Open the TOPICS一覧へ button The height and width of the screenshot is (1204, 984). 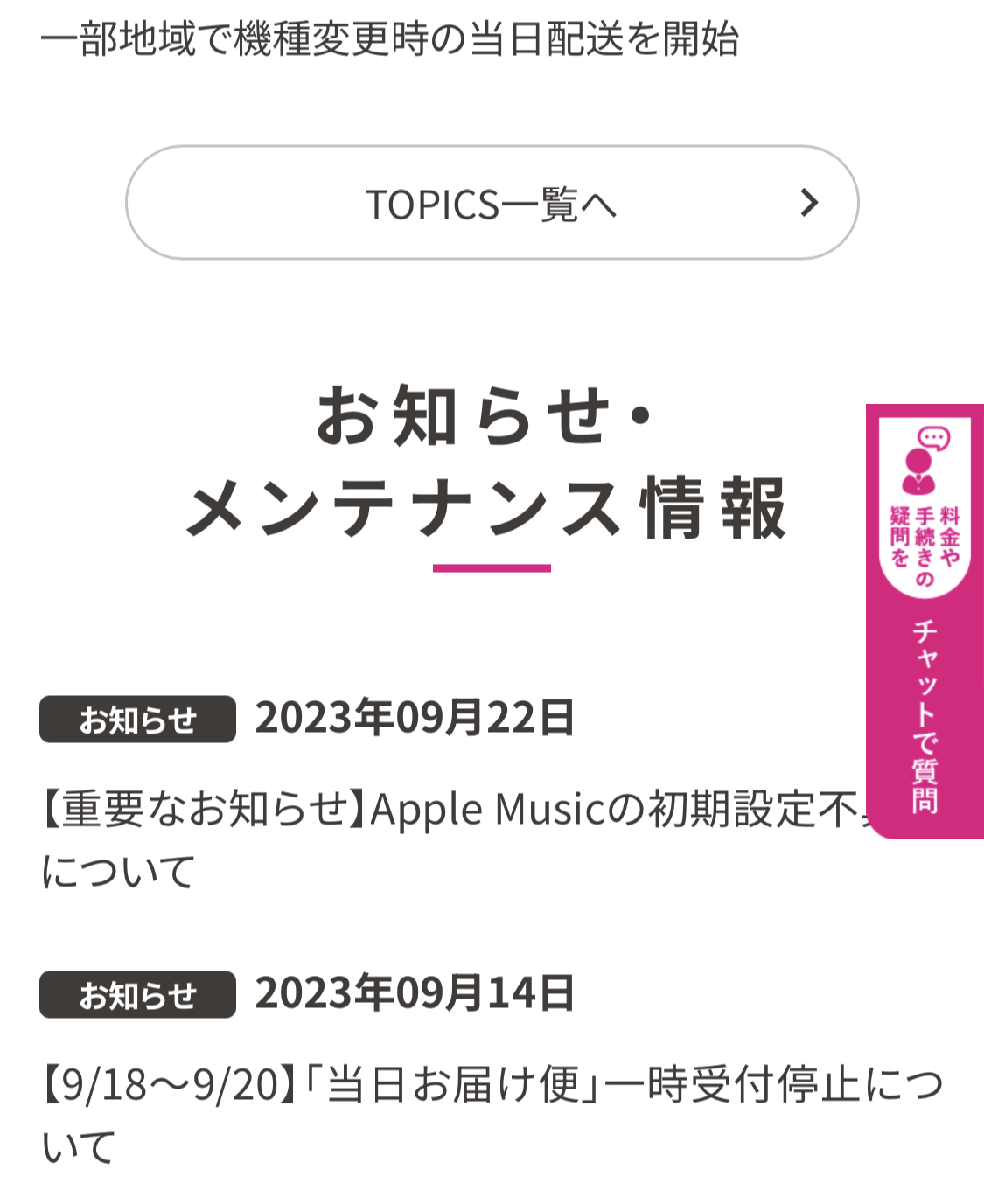(x=492, y=203)
